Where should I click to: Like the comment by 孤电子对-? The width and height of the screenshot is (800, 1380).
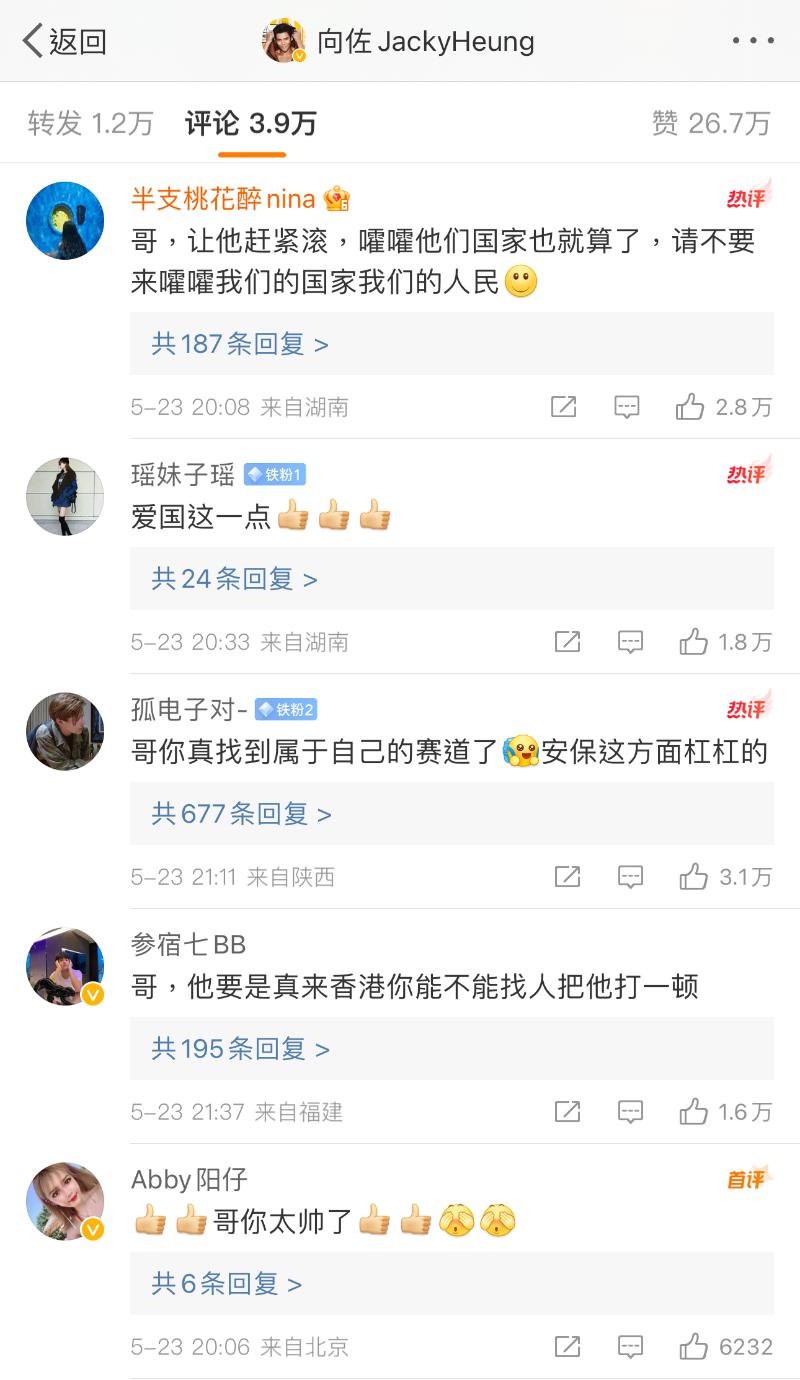pos(693,877)
